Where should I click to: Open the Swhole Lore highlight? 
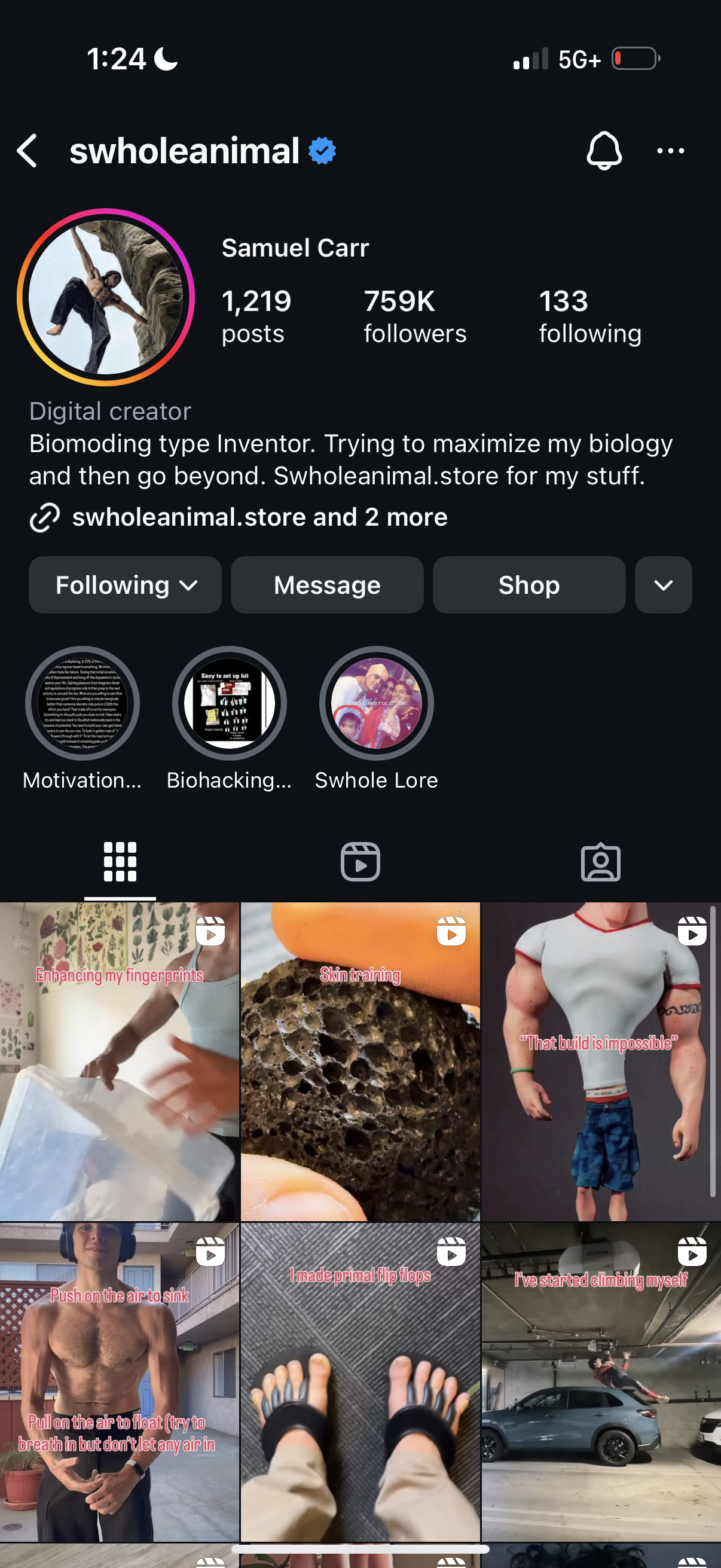376,704
